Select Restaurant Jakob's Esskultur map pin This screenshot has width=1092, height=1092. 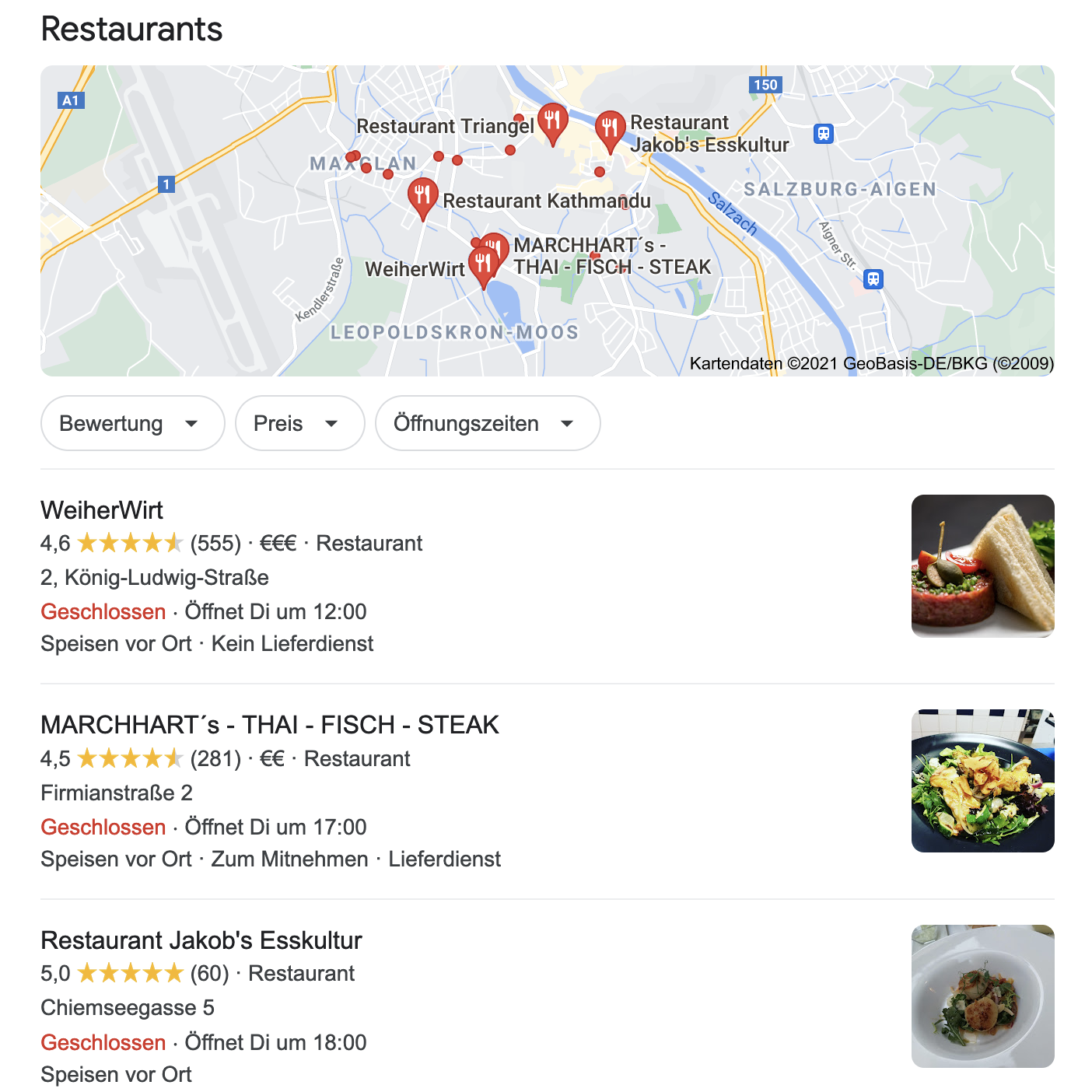611,128
